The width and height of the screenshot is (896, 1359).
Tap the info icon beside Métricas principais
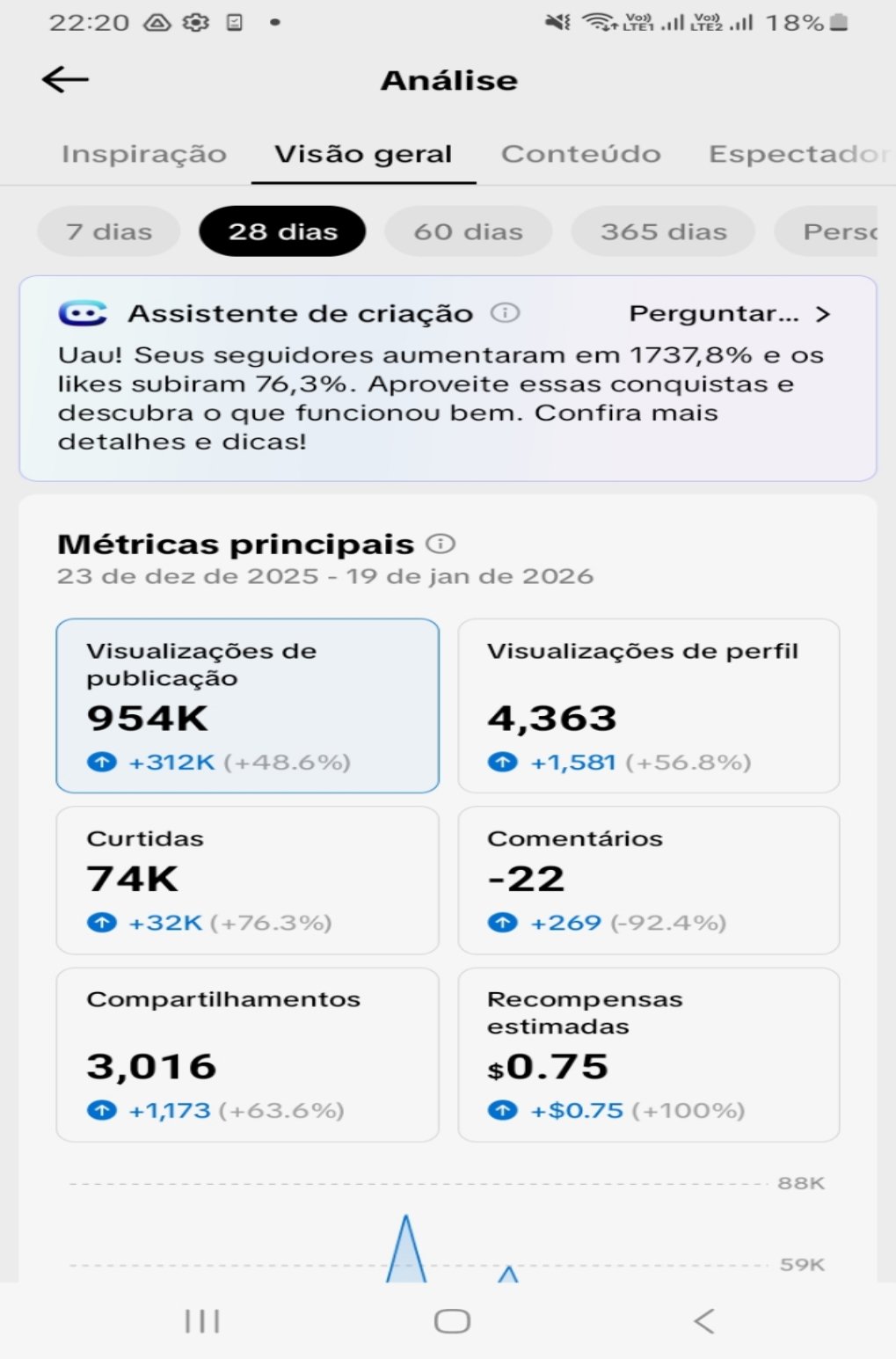pyautogui.click(x=441, y=544)
